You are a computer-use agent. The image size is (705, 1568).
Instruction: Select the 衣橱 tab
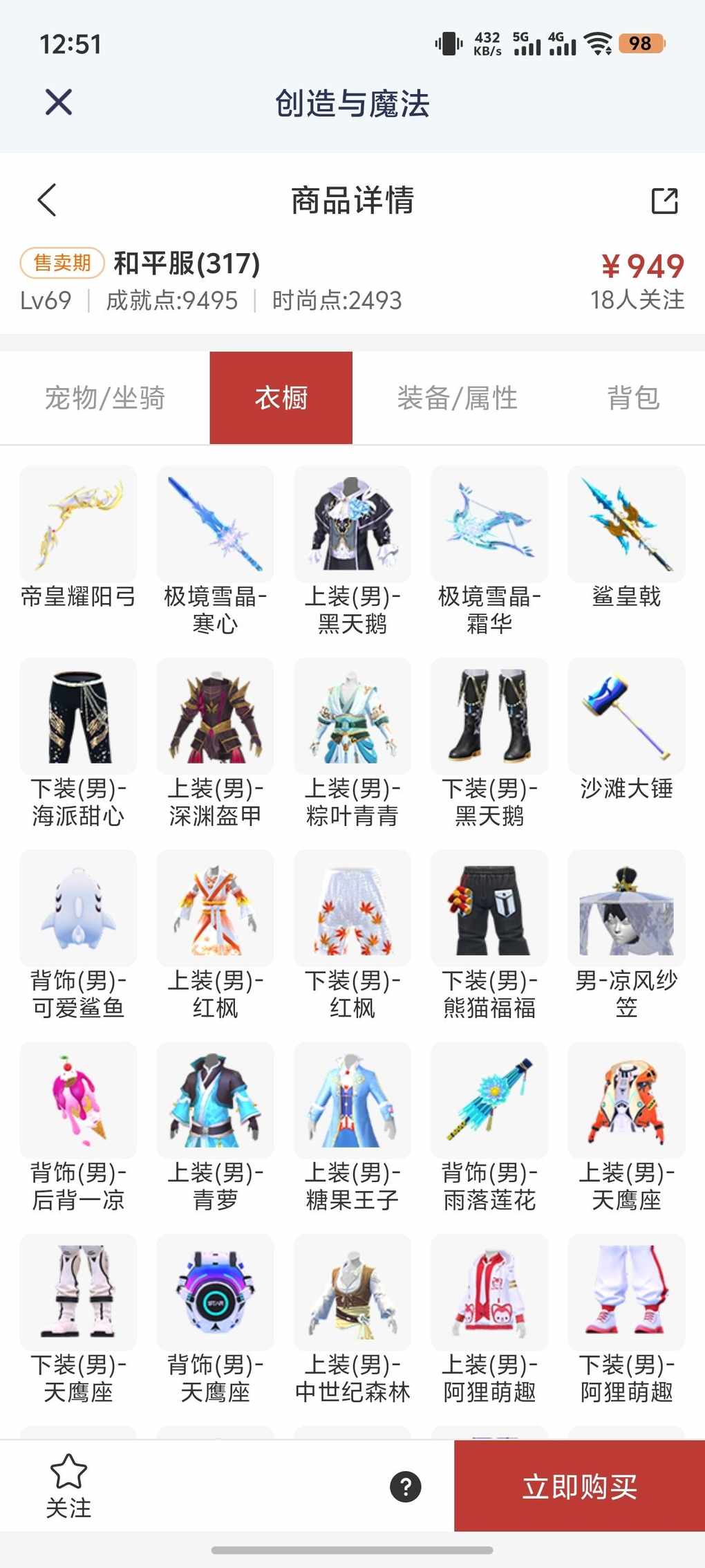point(281,398)
